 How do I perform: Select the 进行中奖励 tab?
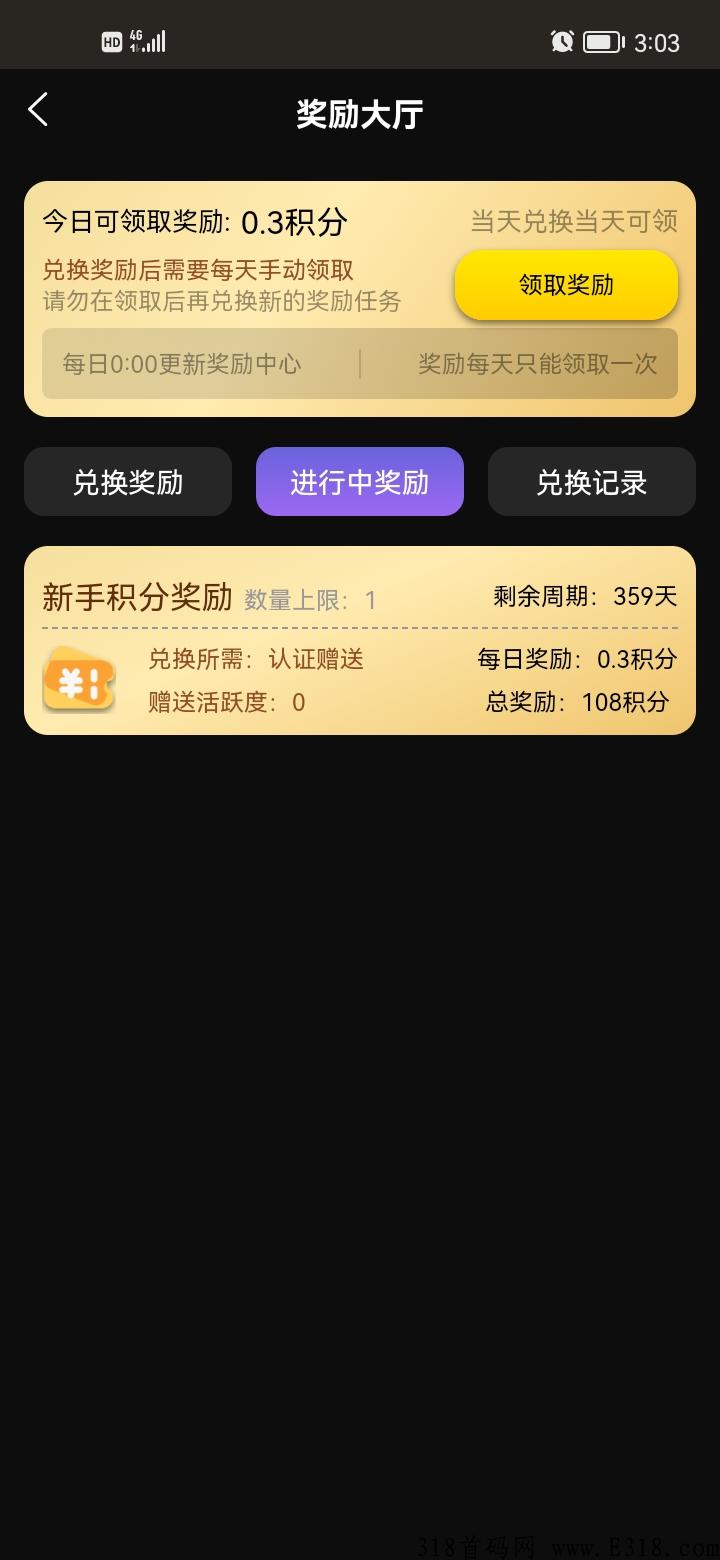pyautogui.click(x=360, y=482)
